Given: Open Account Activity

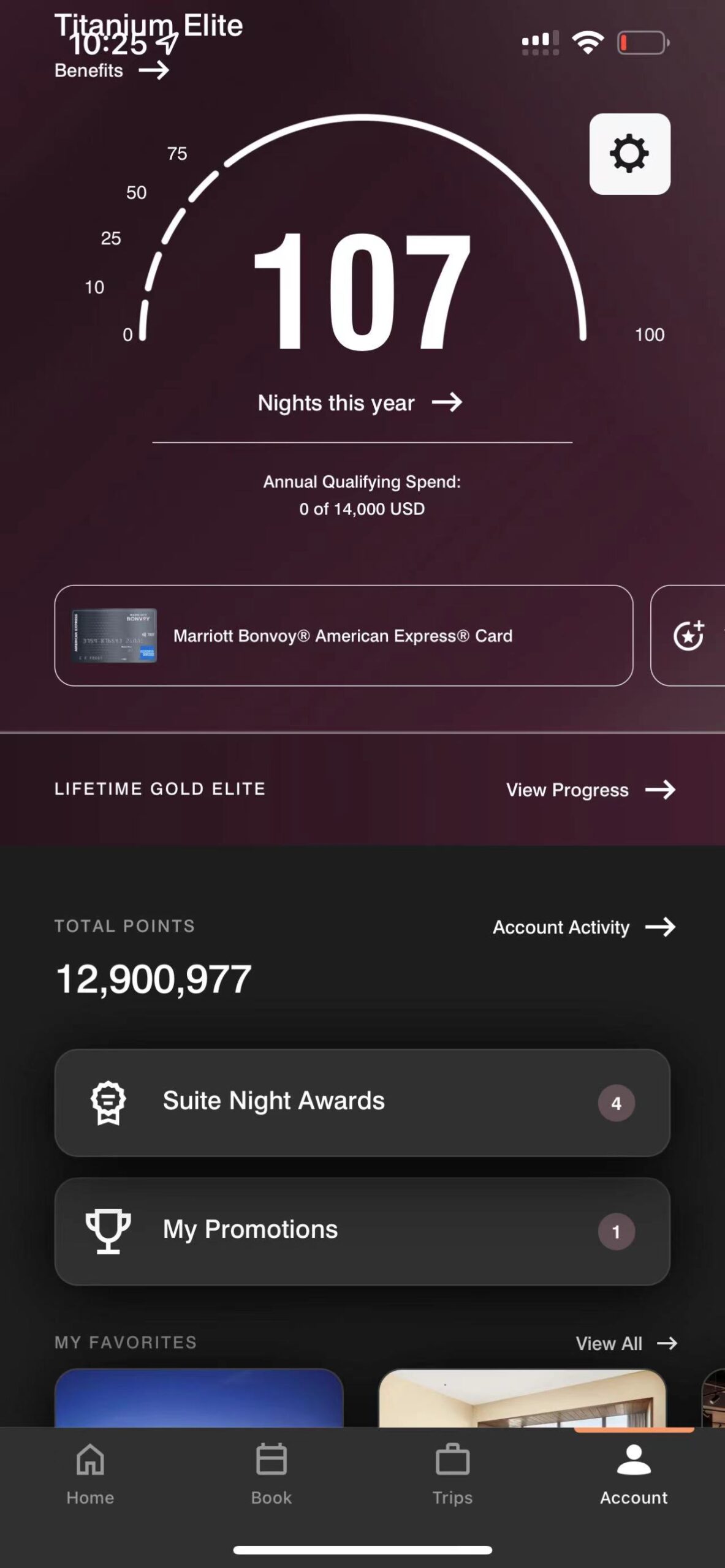Looking at the screenshot, I should [x=584, y=927].
